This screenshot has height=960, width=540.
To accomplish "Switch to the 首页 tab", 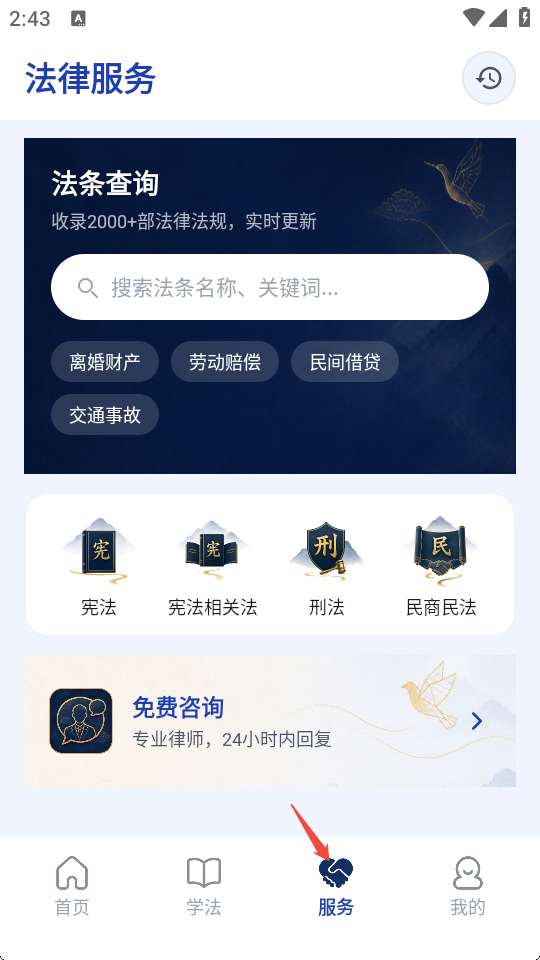I will coord(72,886).
